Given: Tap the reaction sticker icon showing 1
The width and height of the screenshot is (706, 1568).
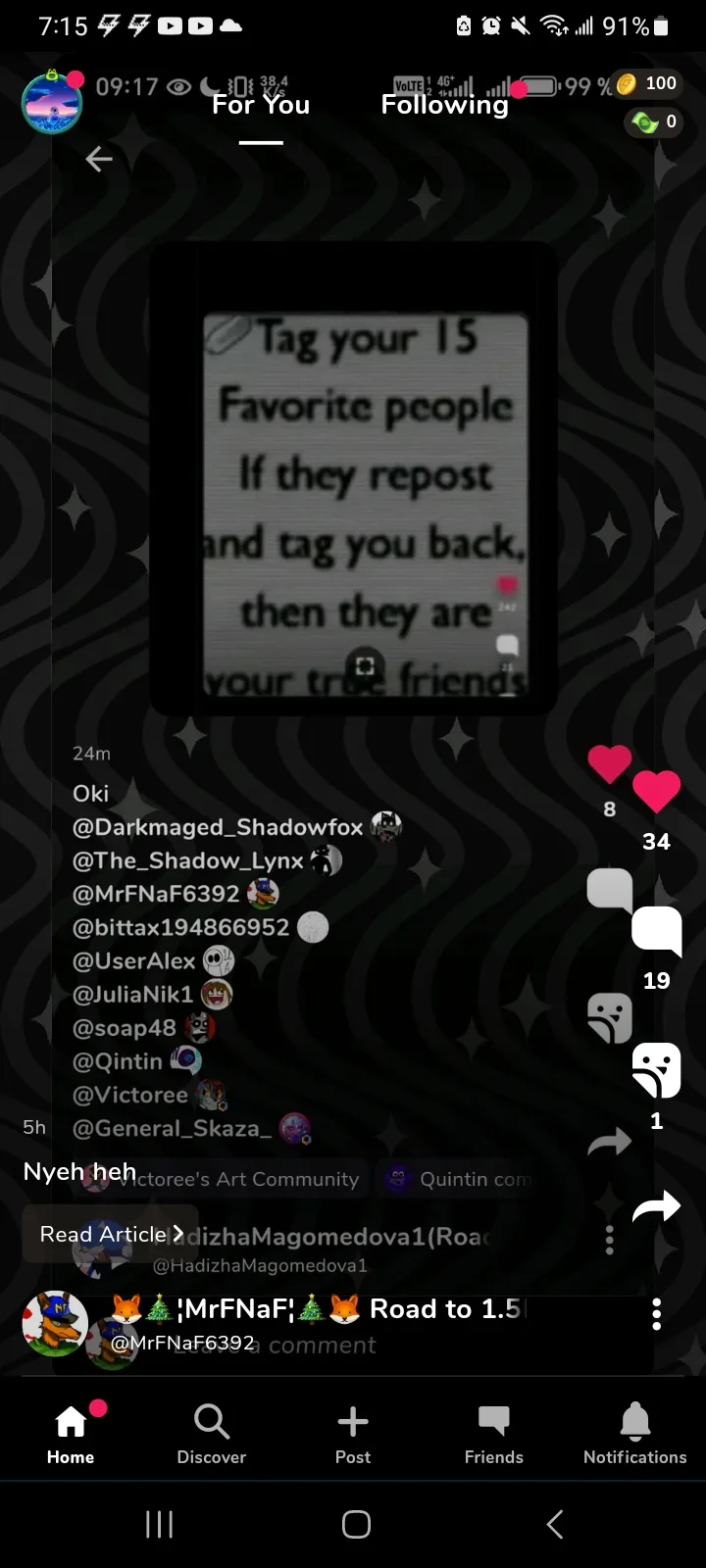Looking at the screenshot, I should (656, 1069).
